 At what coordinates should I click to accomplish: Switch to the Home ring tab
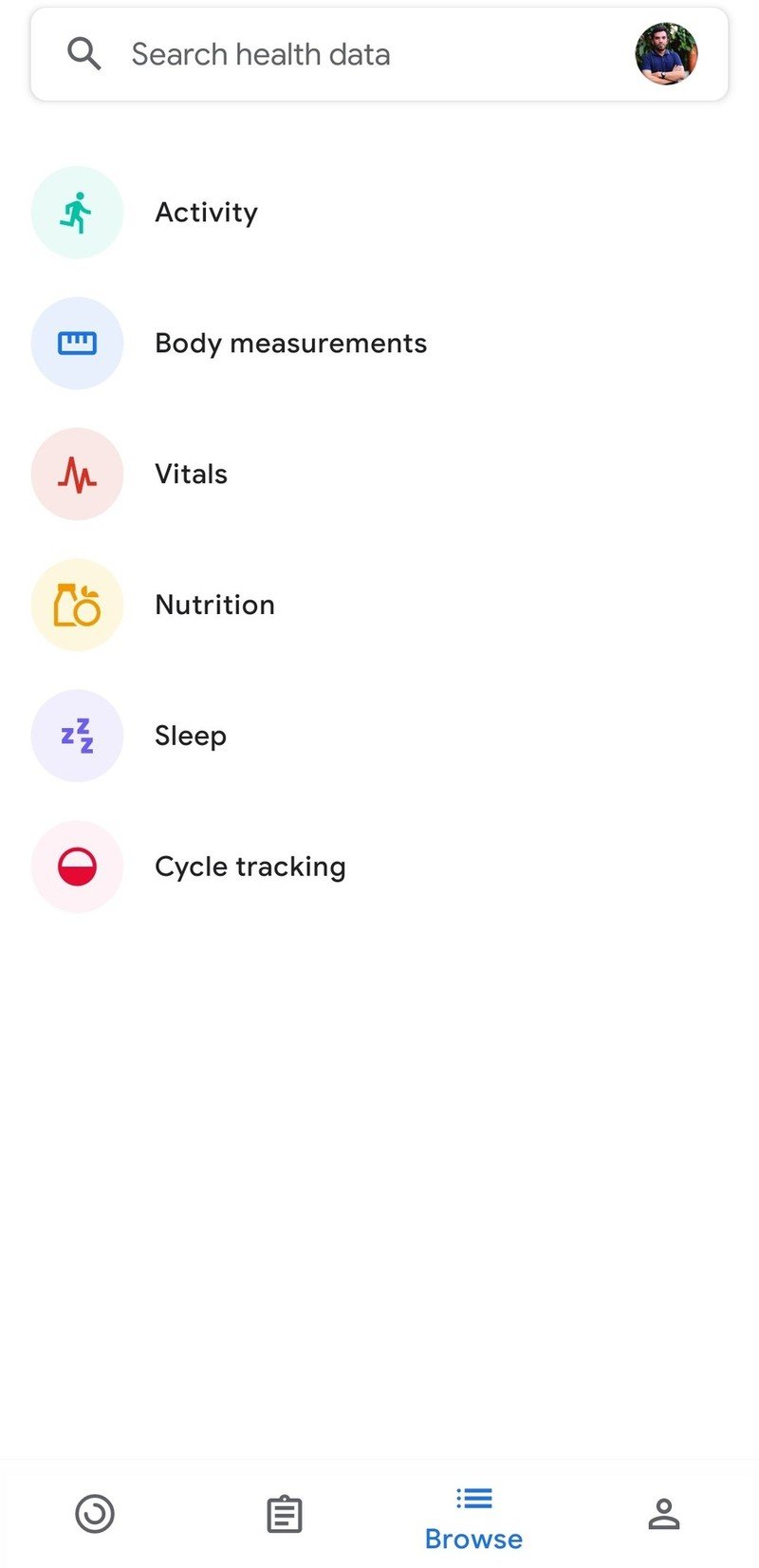pos(95,1514)
